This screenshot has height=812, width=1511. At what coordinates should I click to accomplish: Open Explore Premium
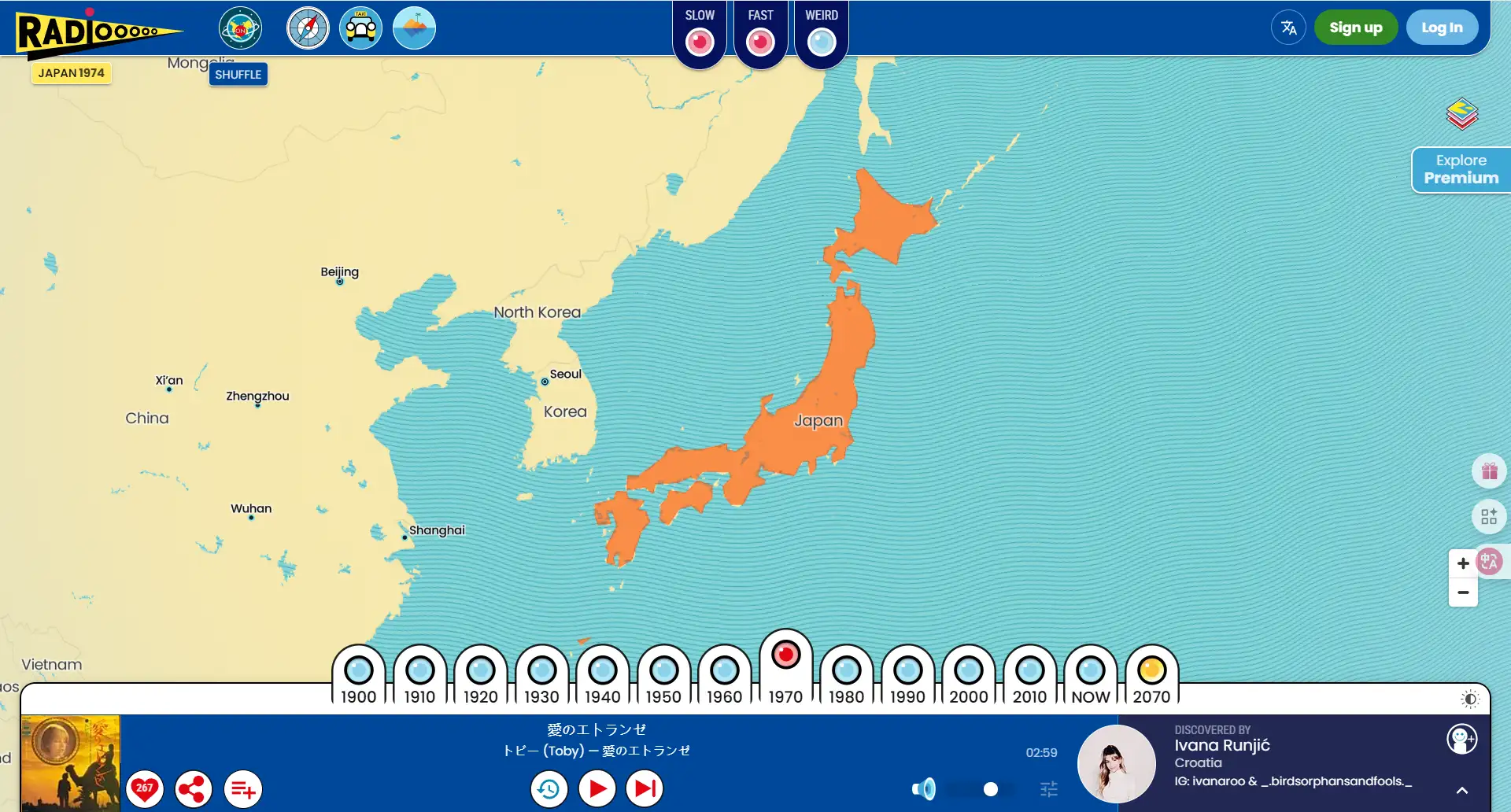pyautogui.click(x=1461, y=169)
